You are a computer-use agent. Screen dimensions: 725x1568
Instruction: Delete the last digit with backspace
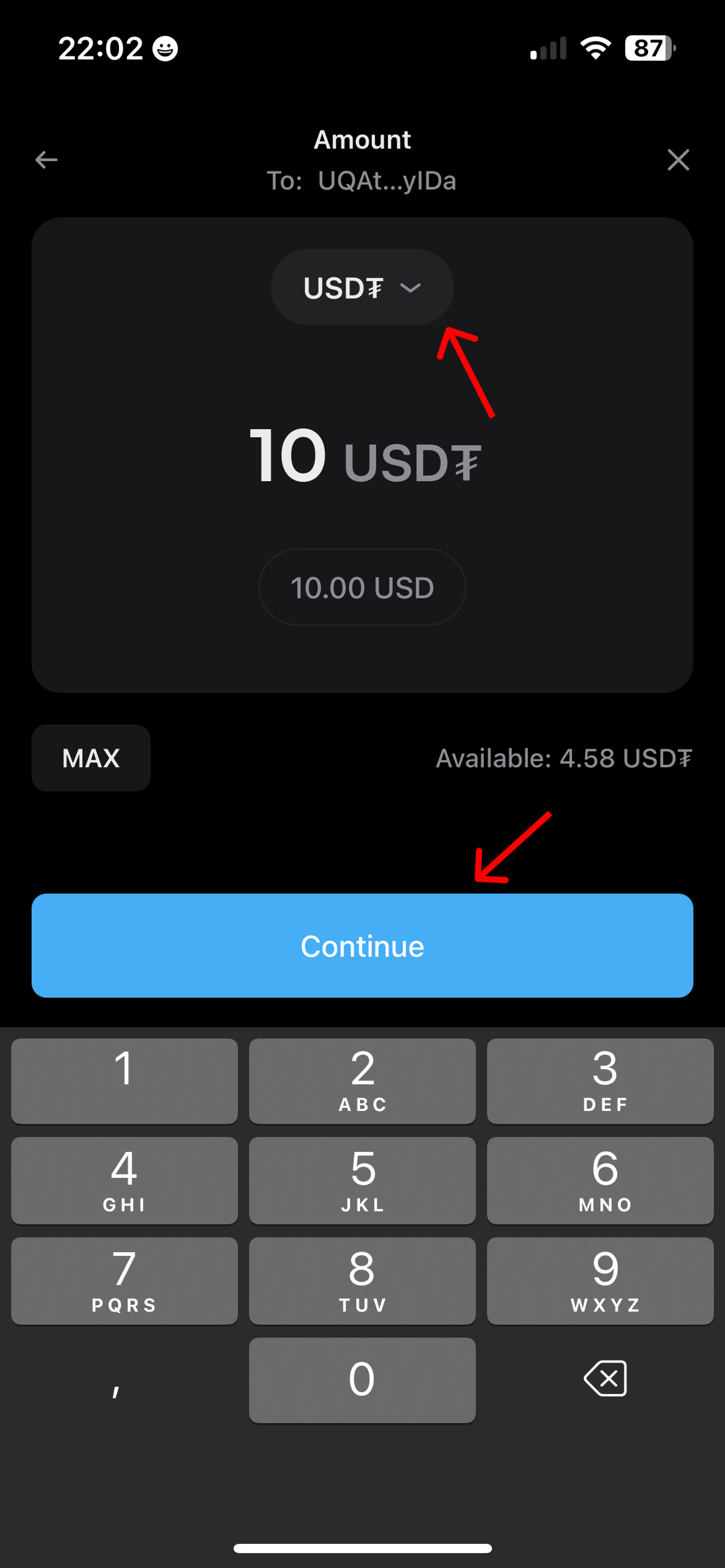click(x=605, y=1379)
